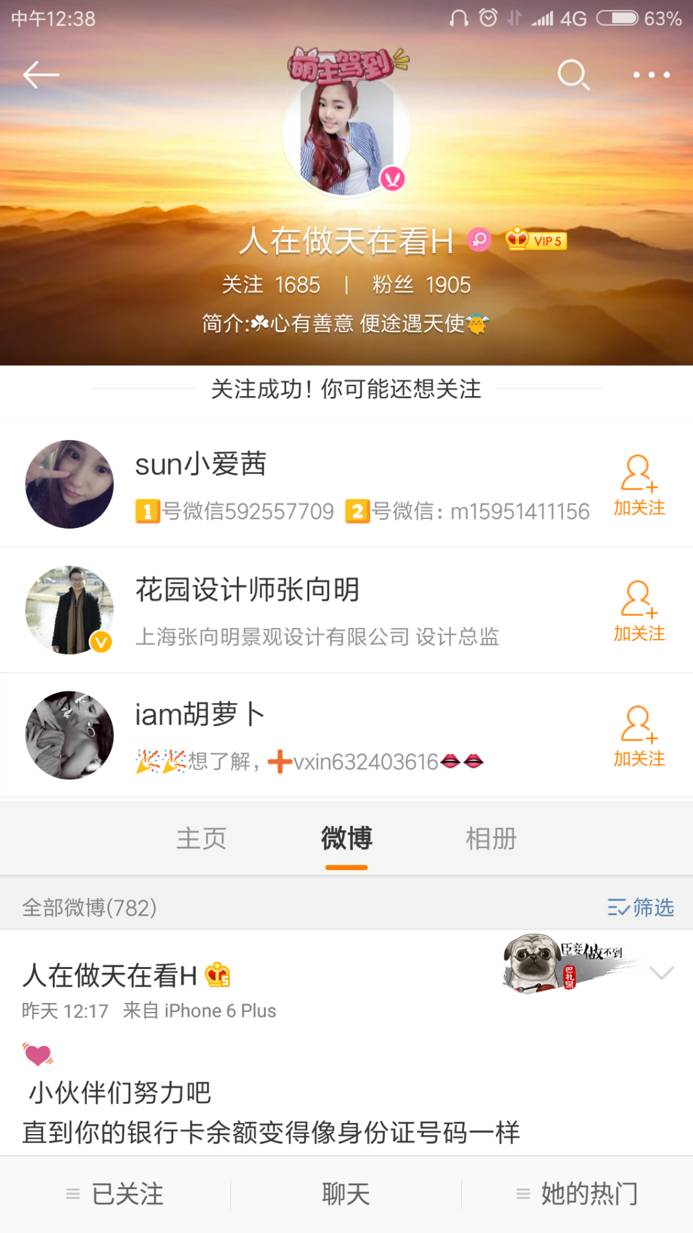This screenshot has height=1233, width=693.
Task: Open 聊天 to message this user
Action: [x=346, y=1193]
